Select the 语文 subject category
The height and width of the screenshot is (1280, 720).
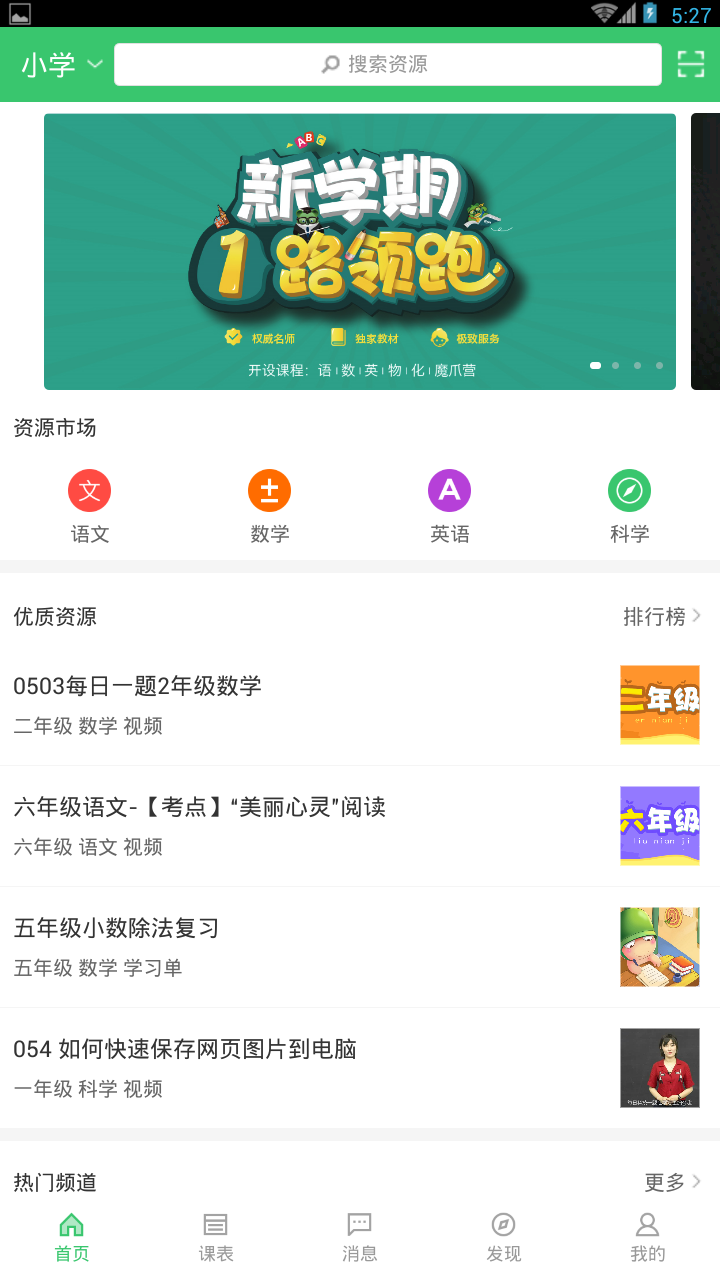tap(90, 507)
